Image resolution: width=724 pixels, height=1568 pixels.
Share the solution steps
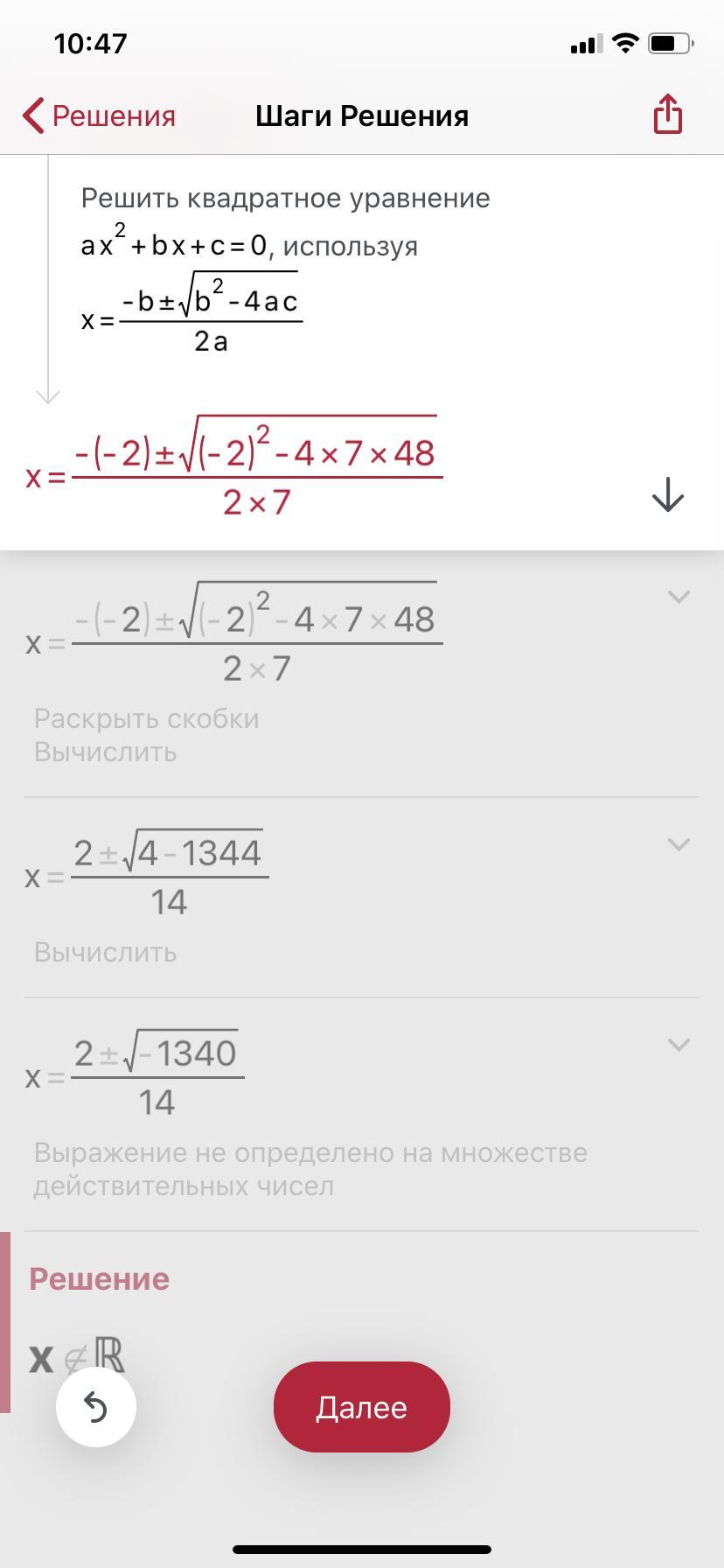click(667, 115)
